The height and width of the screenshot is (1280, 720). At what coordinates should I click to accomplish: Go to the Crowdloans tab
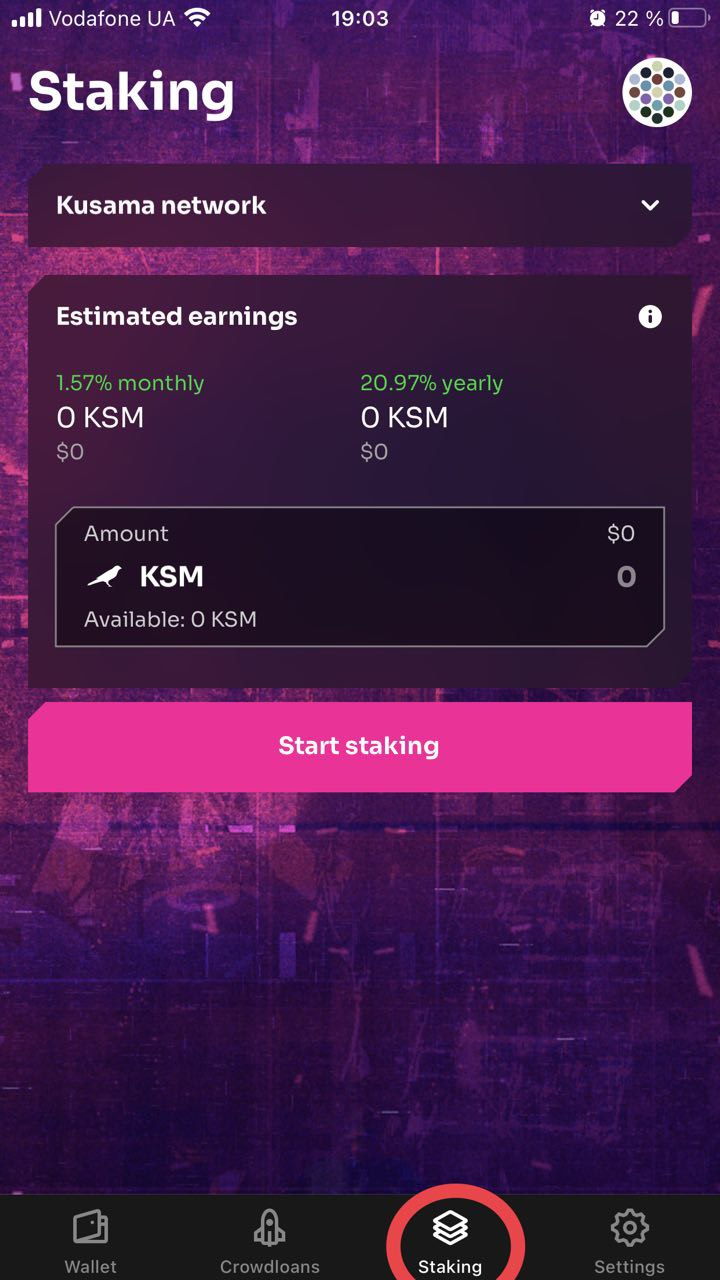[270, 1241]
